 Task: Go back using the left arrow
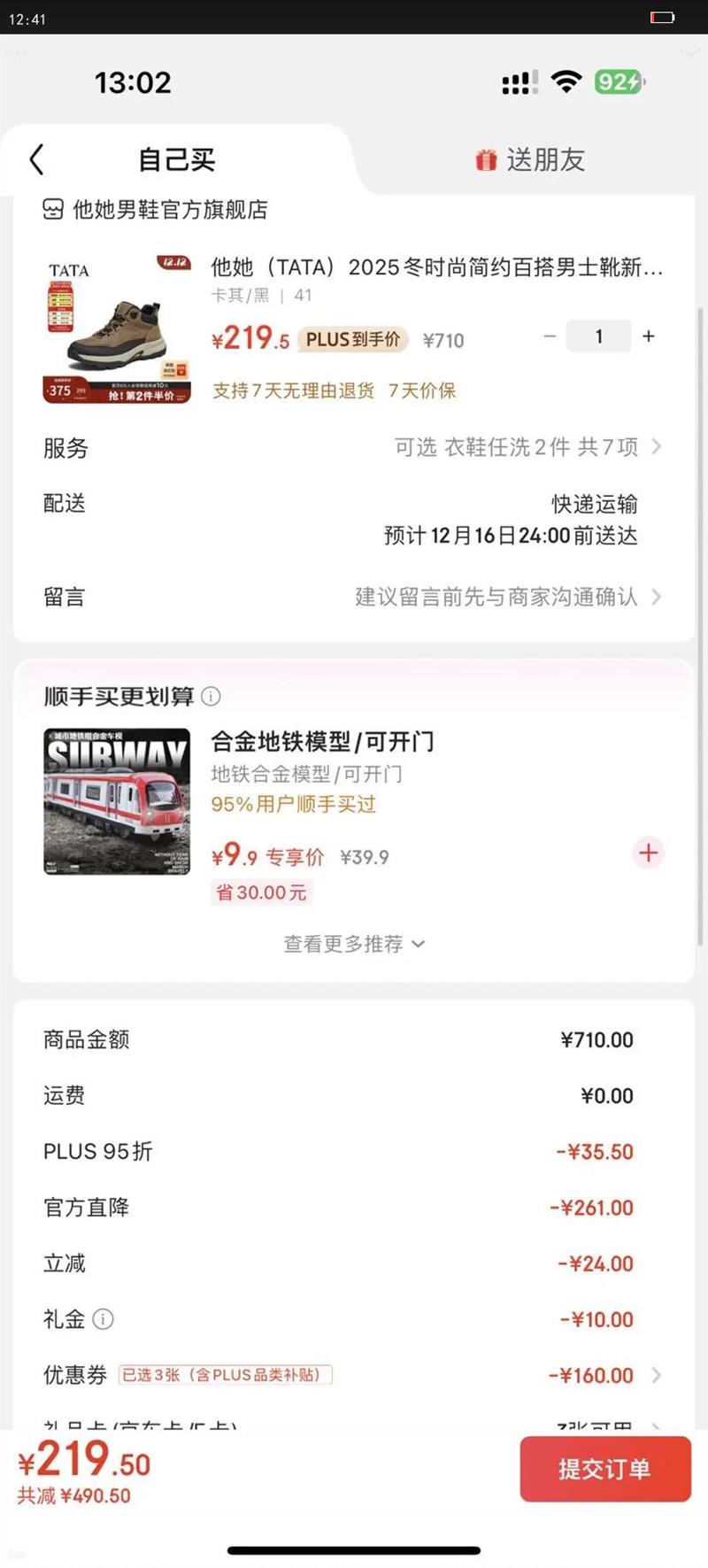[36, 160]
